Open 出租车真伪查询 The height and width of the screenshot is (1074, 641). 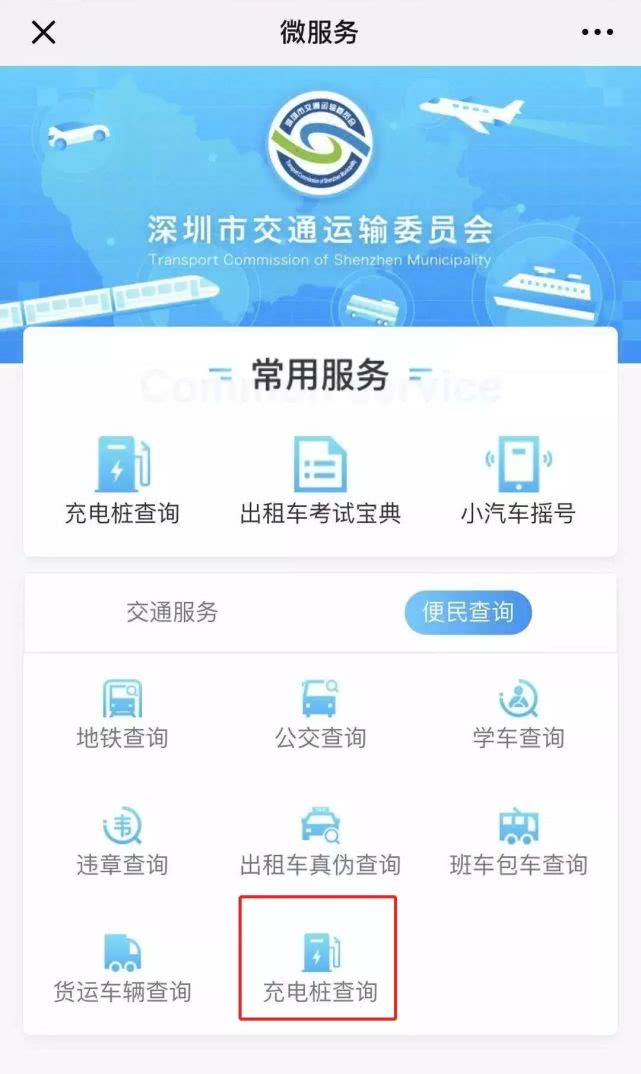(320, 842)
